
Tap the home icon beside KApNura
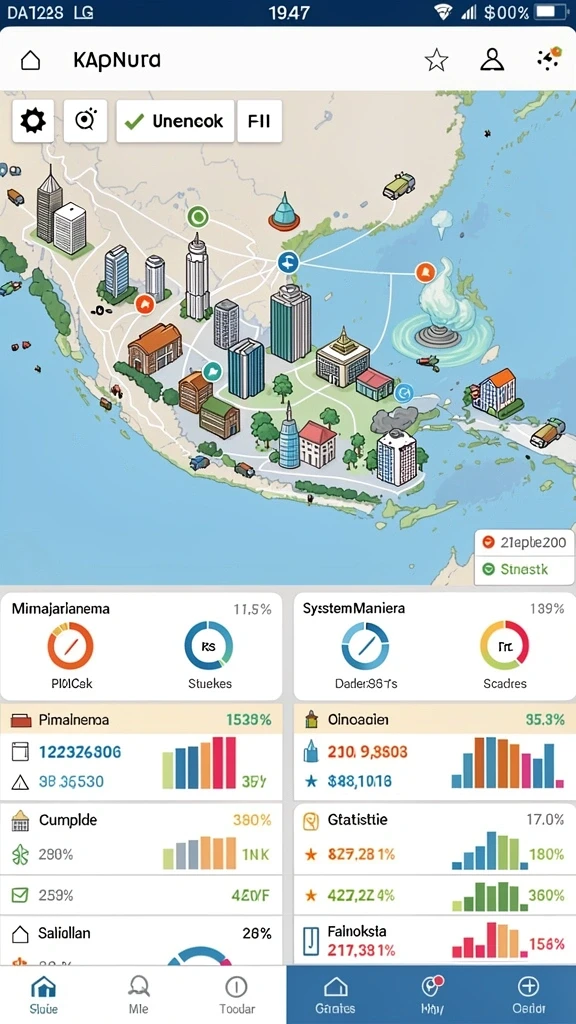click(x=31, y=61)
